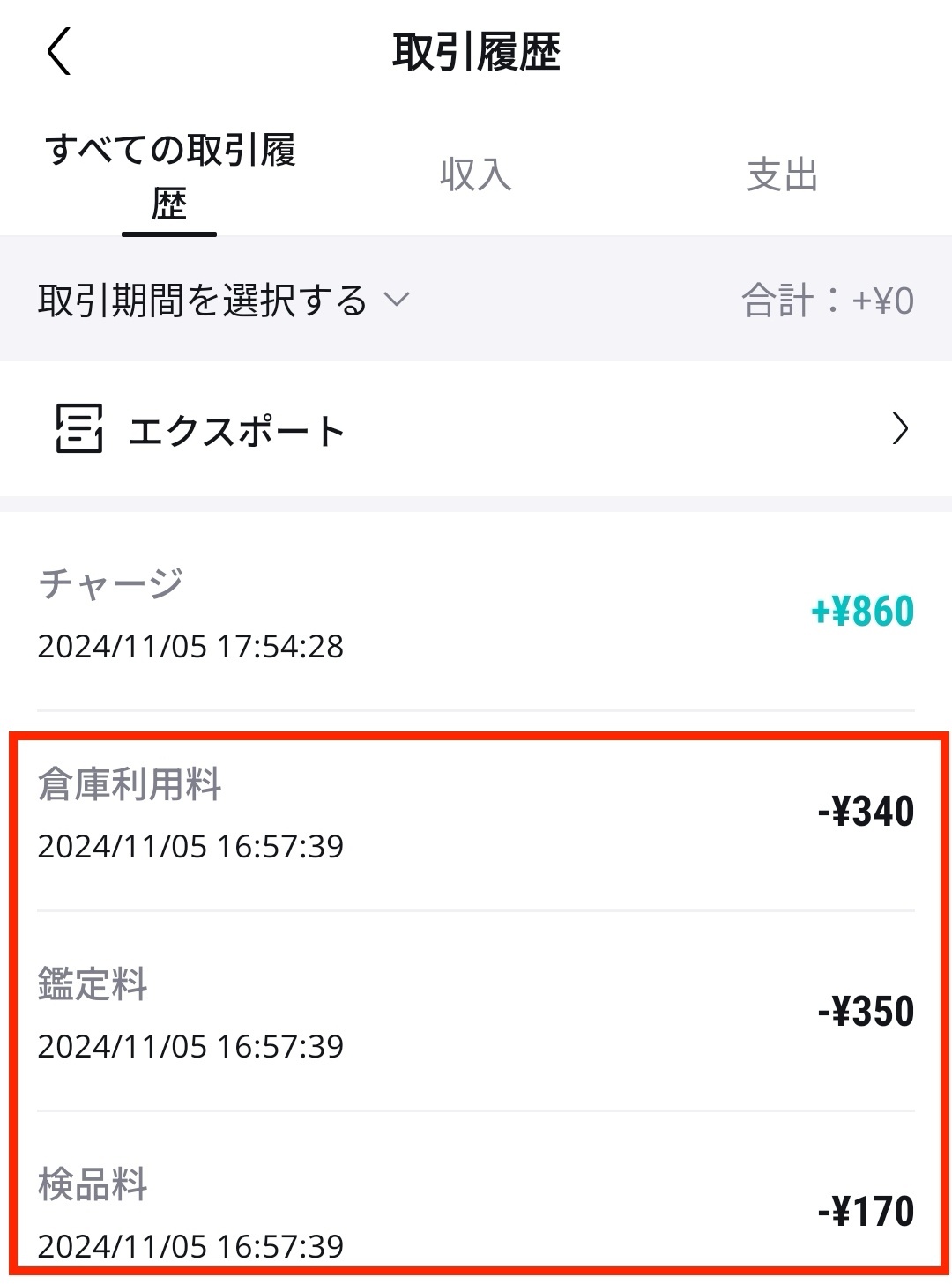Open export options via right chevron
The height and width of the screenshot is (1284, 952).
click(901, 430)
